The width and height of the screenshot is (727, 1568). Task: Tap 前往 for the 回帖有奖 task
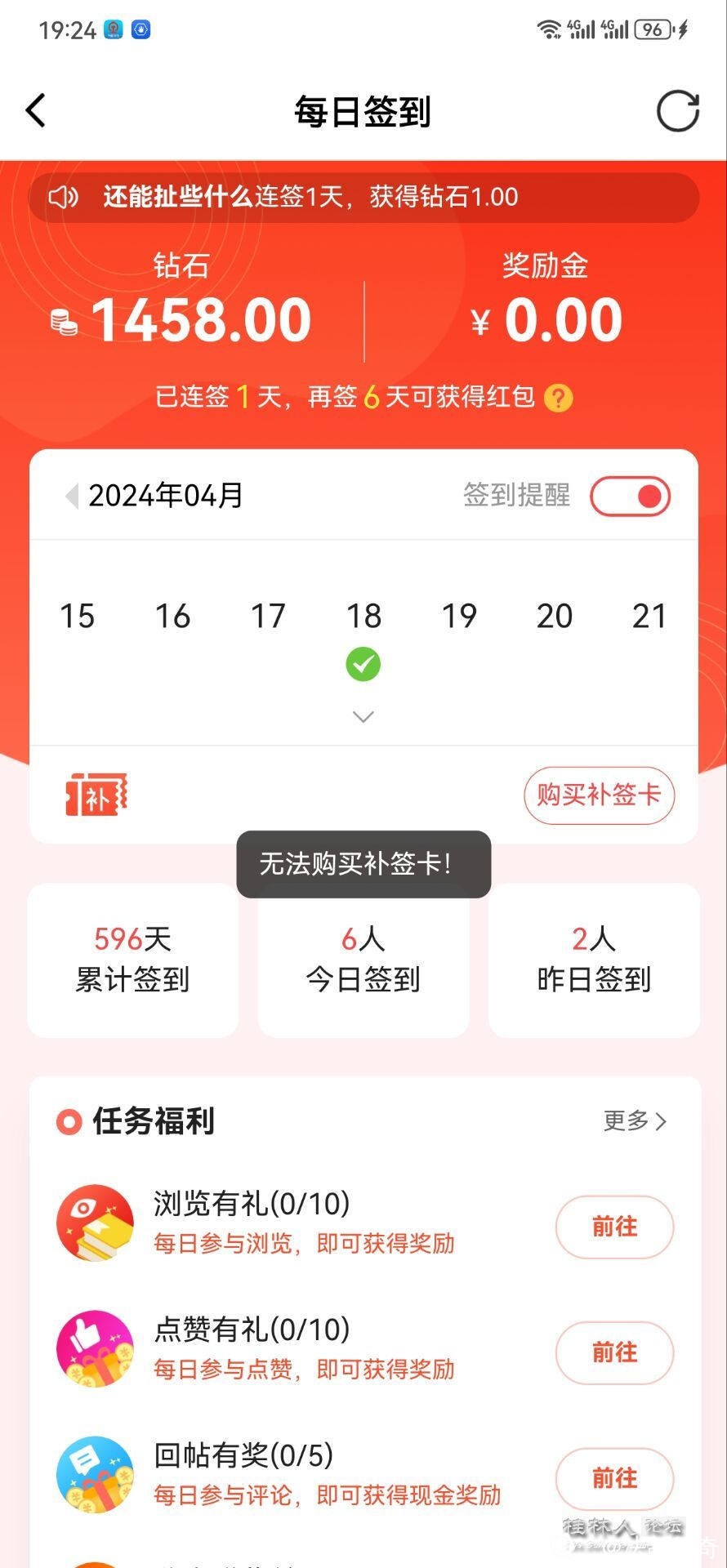(x=614, y=1478)
